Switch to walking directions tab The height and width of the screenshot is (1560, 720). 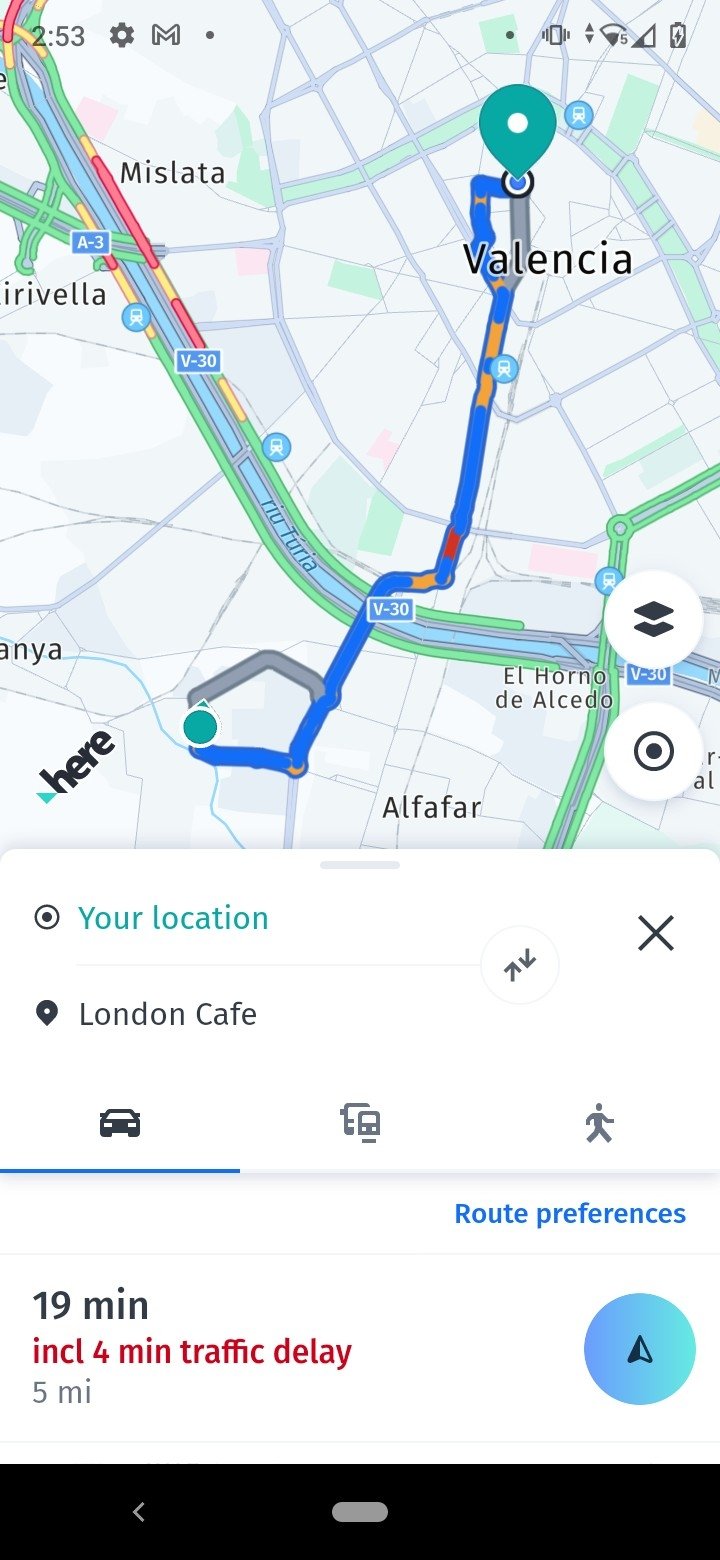click(600, 1124)
